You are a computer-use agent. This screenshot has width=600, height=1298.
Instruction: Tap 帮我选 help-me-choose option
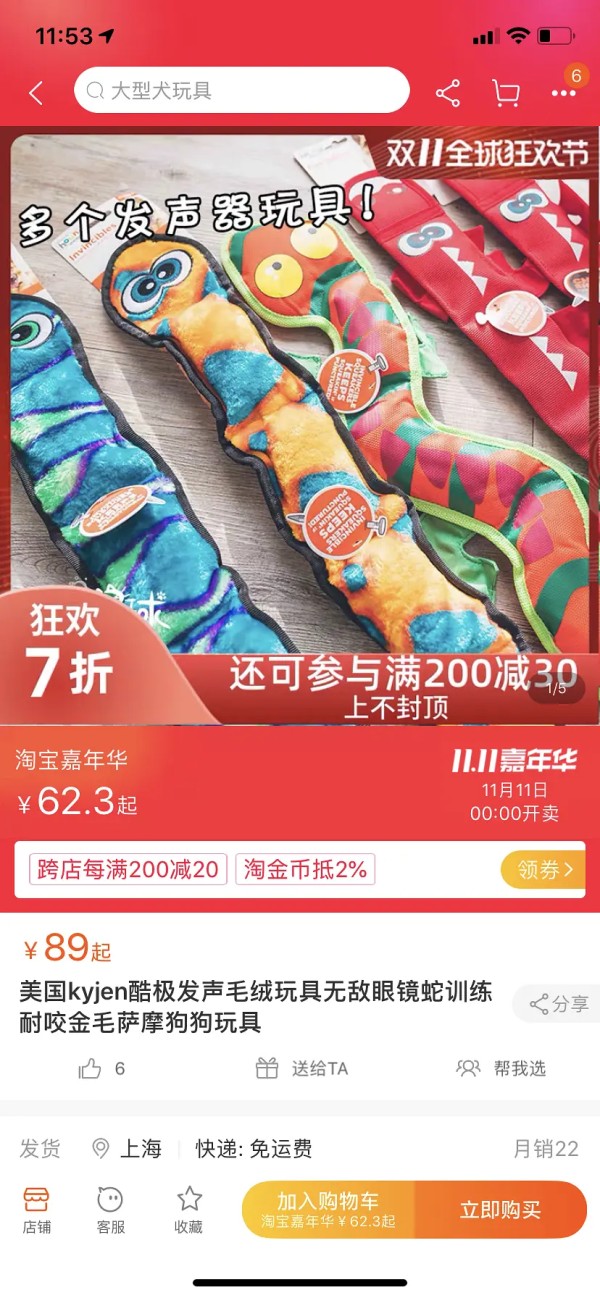click(501, 1068)
